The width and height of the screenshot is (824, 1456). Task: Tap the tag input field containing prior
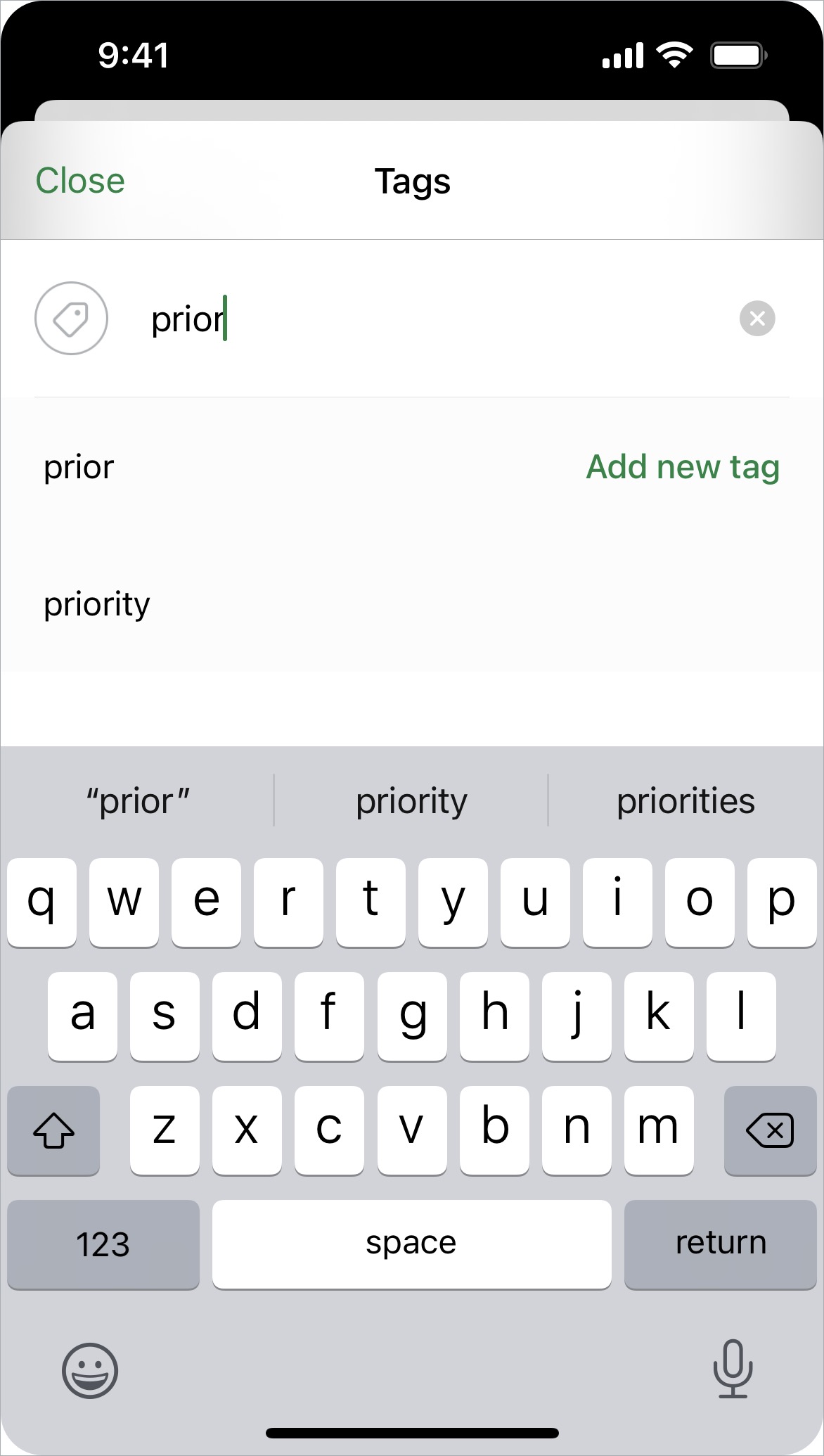coord(422,319)
